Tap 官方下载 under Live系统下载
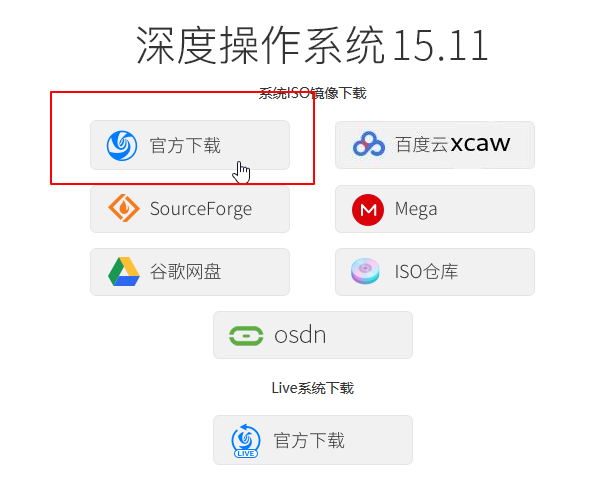Viewport: 606px width, 495px height. coord(312,440)
